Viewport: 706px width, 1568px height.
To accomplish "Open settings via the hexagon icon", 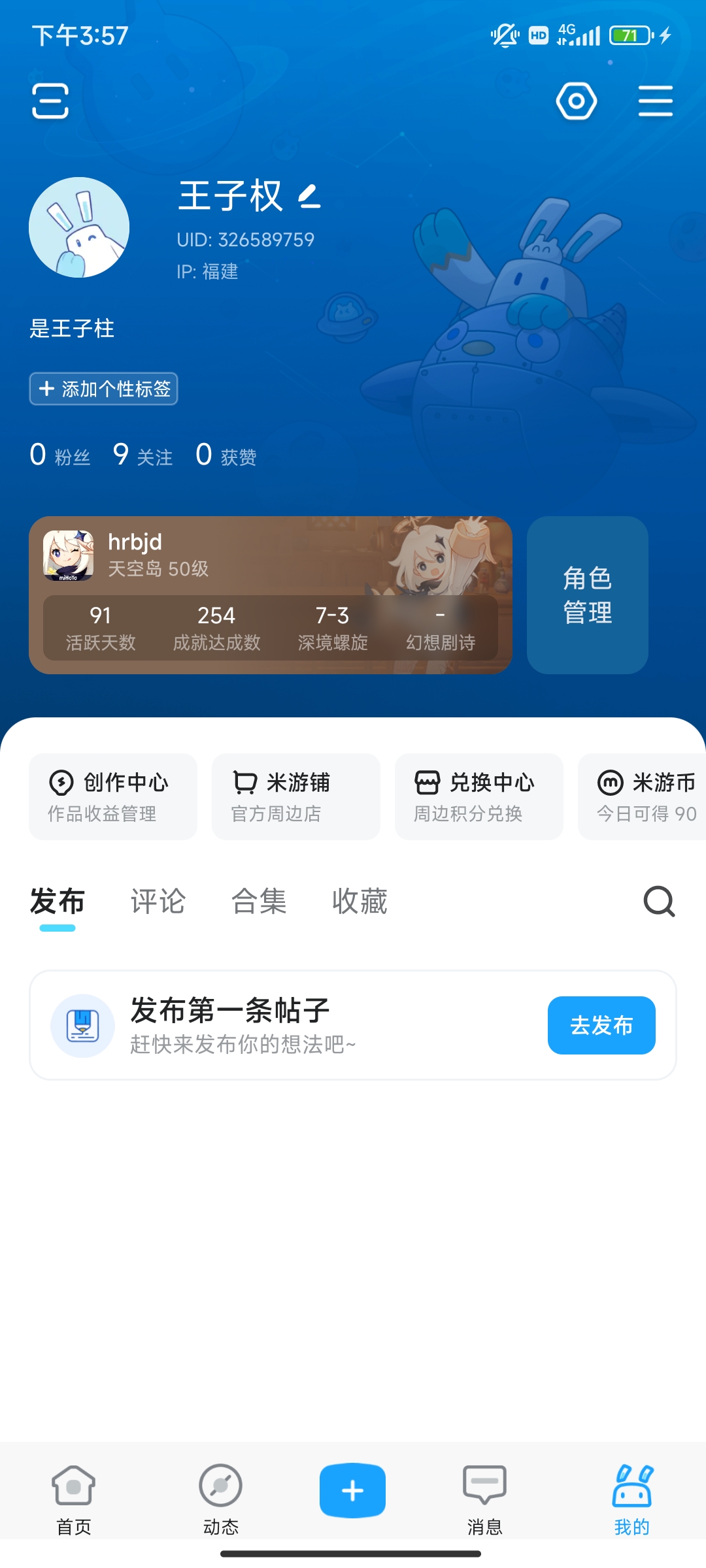I will (576, 101).
